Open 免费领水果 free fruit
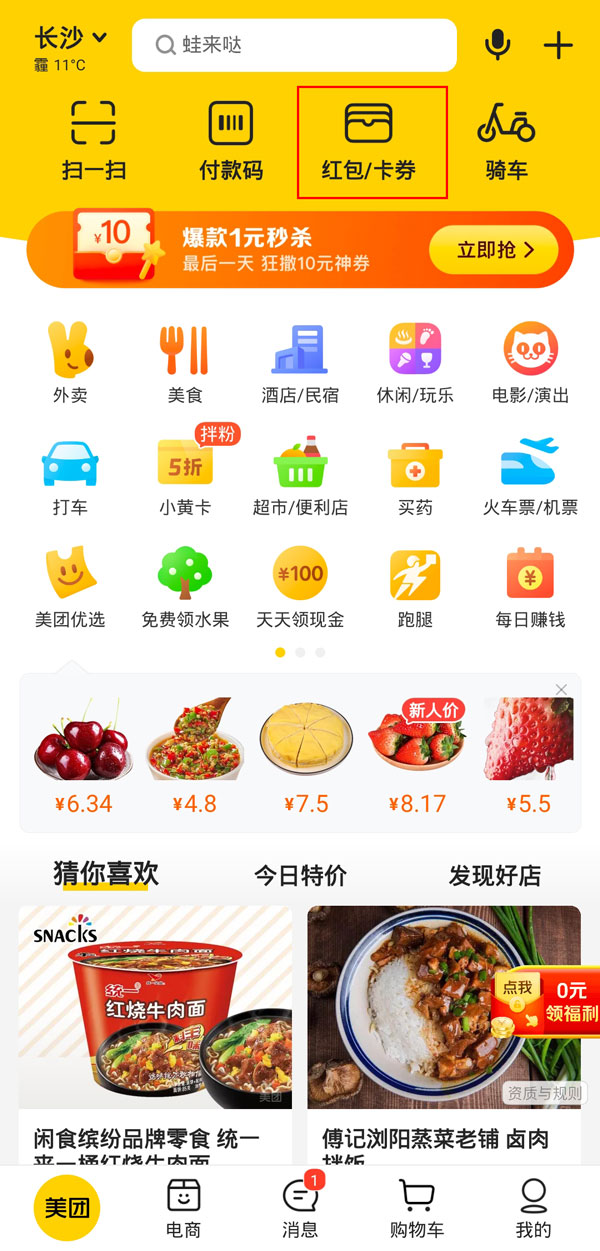This screenshot has height=1251, width=600. 185,587
